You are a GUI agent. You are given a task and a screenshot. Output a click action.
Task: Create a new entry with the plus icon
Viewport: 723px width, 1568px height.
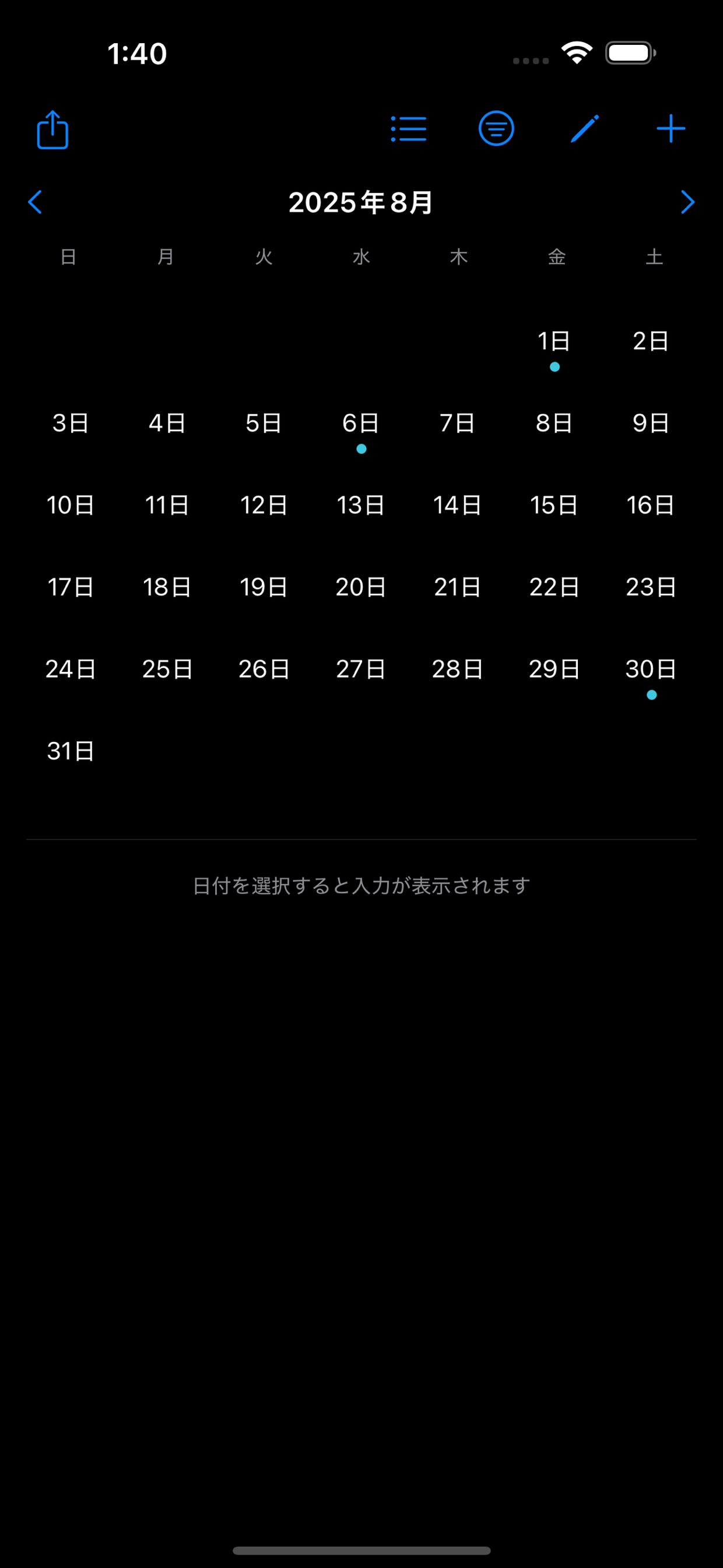pos(670,128)
